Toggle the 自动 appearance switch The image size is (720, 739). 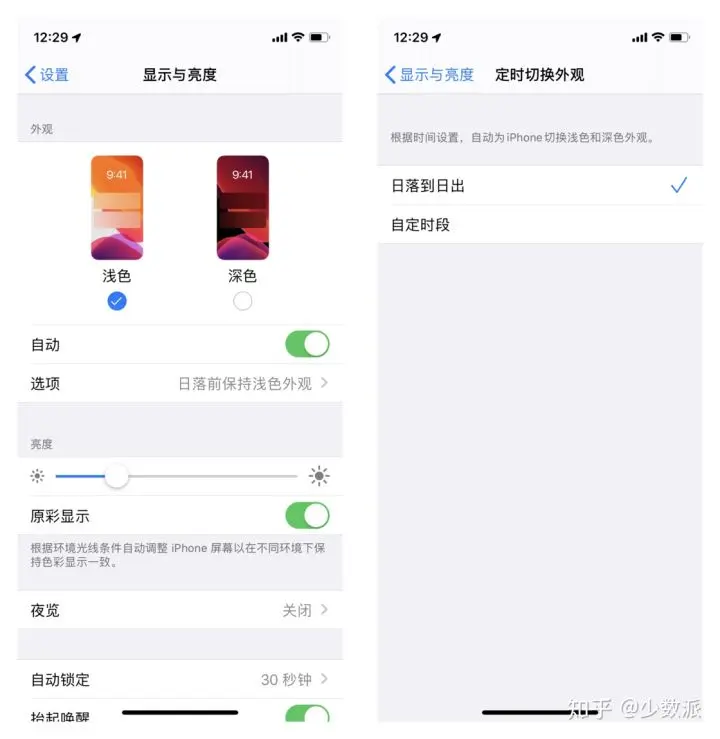pyautogui.click(x=306, y=345)
